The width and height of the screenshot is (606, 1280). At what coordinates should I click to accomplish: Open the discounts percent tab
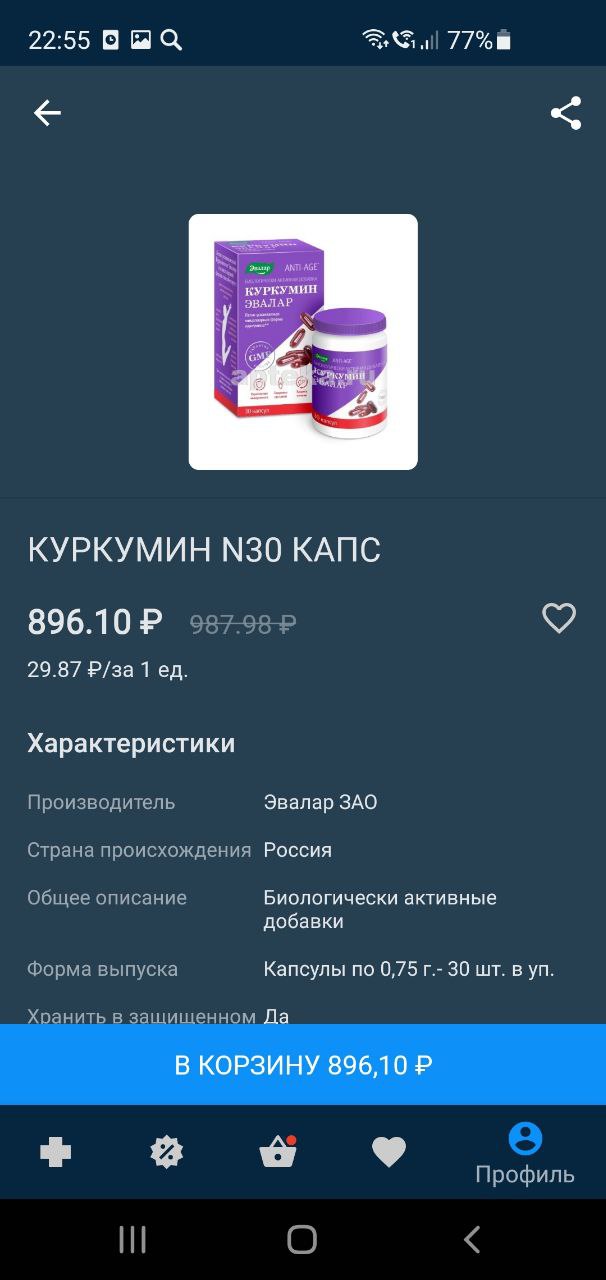coord(166,1153)
